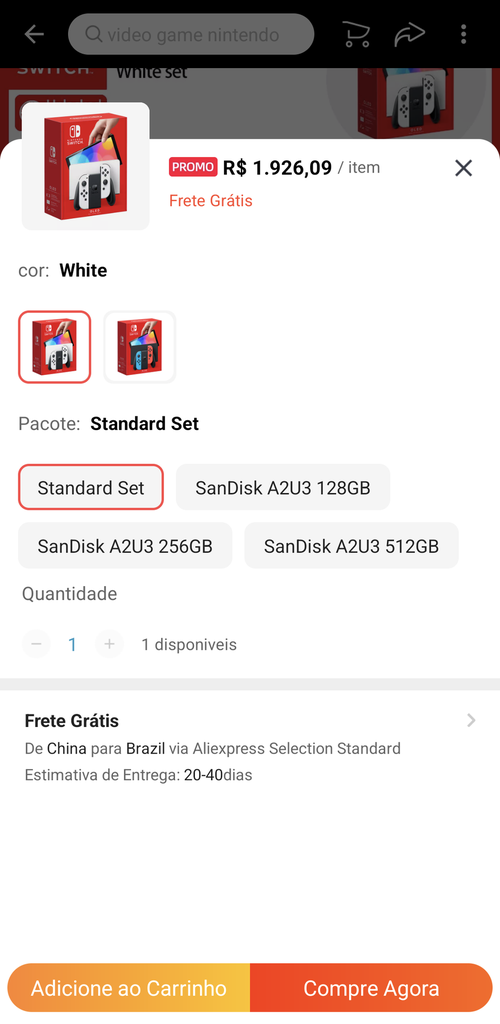Open the shopping cart icon
This screenshot has width=500, height=1024.
point(356,34)
